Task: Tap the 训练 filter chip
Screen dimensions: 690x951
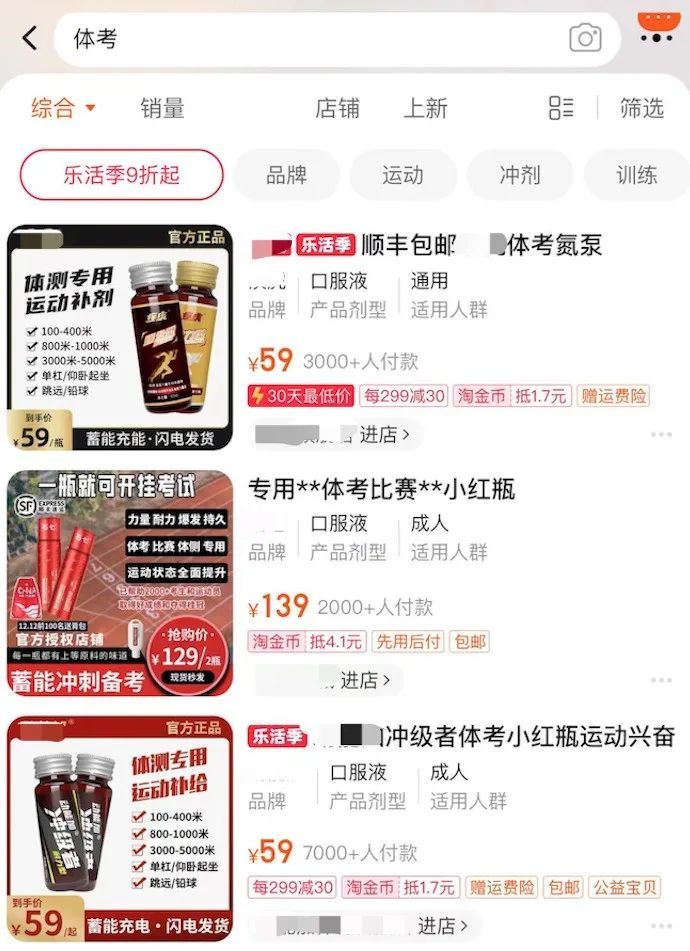Action: 635,175
